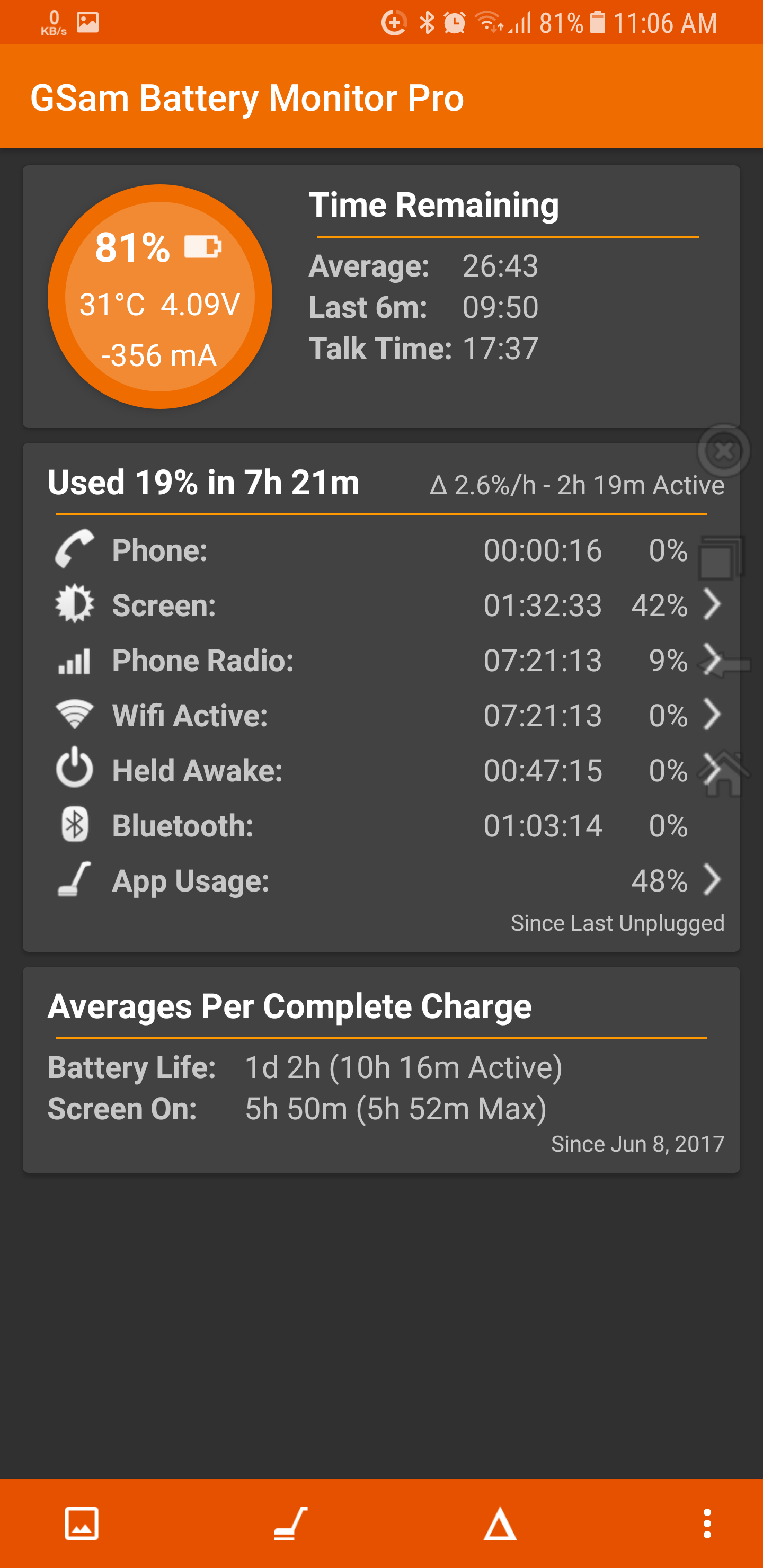Tap the orange battery circle gauge
The height and width of the screenshot is (1568, 763).
pos(159,297)
